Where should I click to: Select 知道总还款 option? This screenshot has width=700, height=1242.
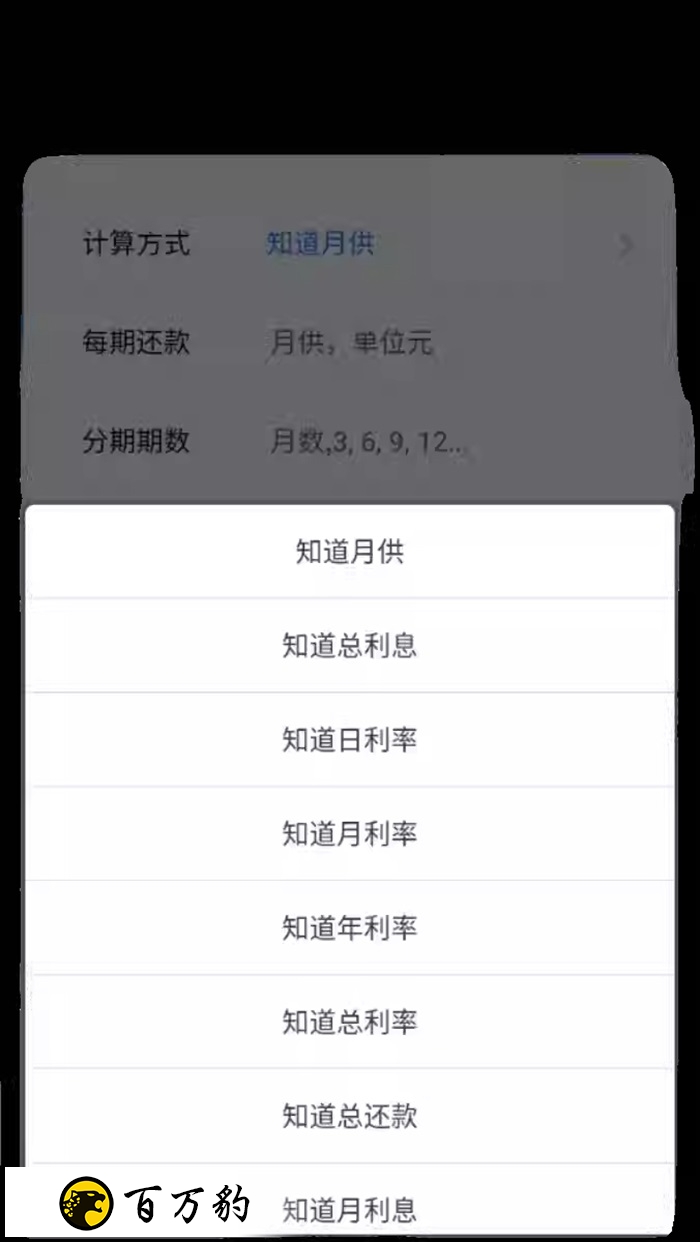[349, 1116]
